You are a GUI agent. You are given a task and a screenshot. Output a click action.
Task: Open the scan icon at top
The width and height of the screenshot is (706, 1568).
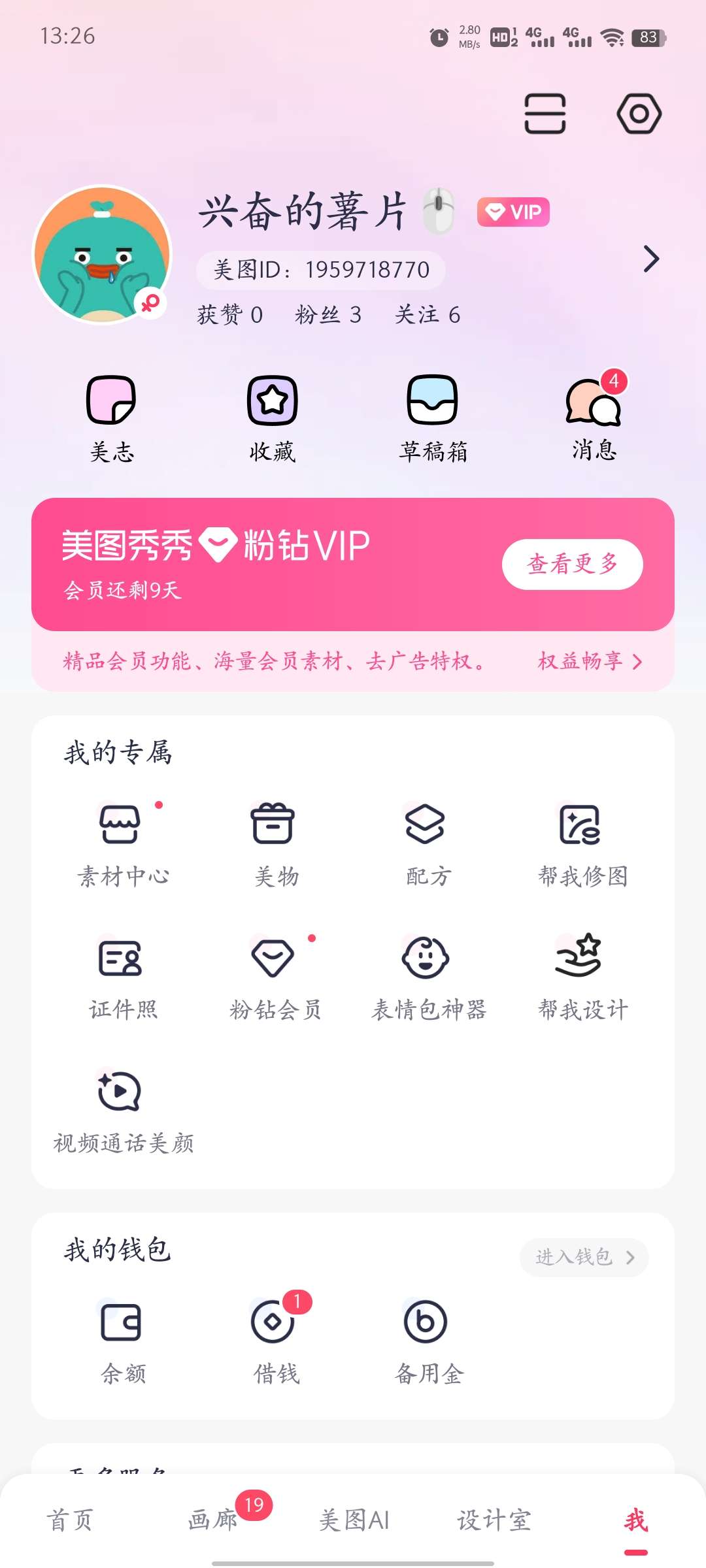(x=545, y=114)
